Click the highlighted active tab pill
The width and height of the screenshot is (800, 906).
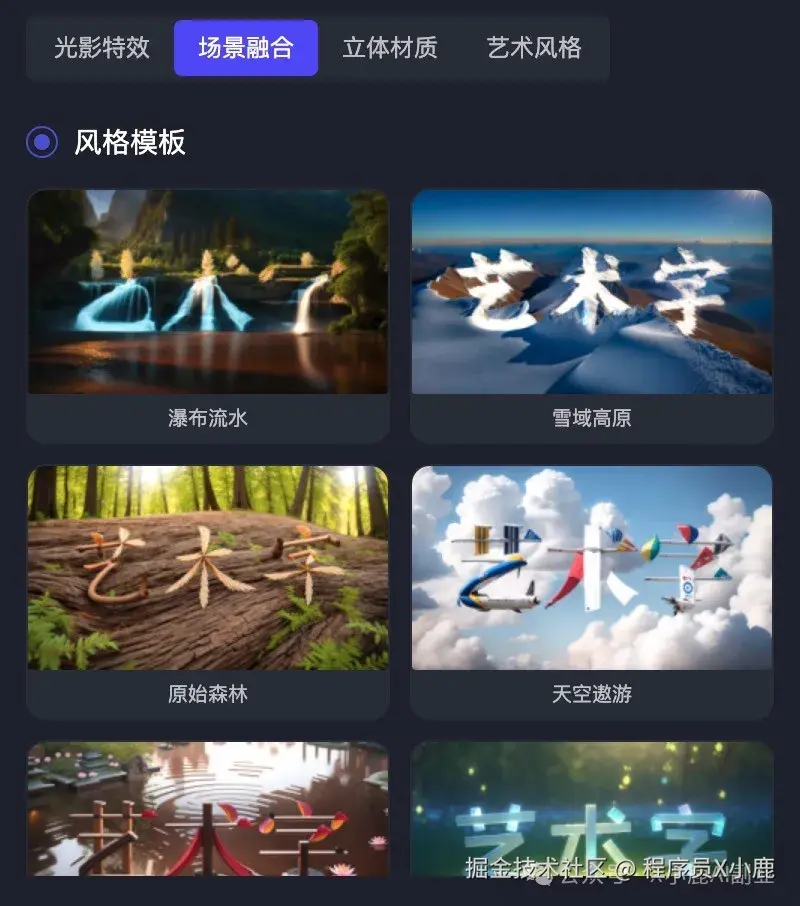click(247, 47)
